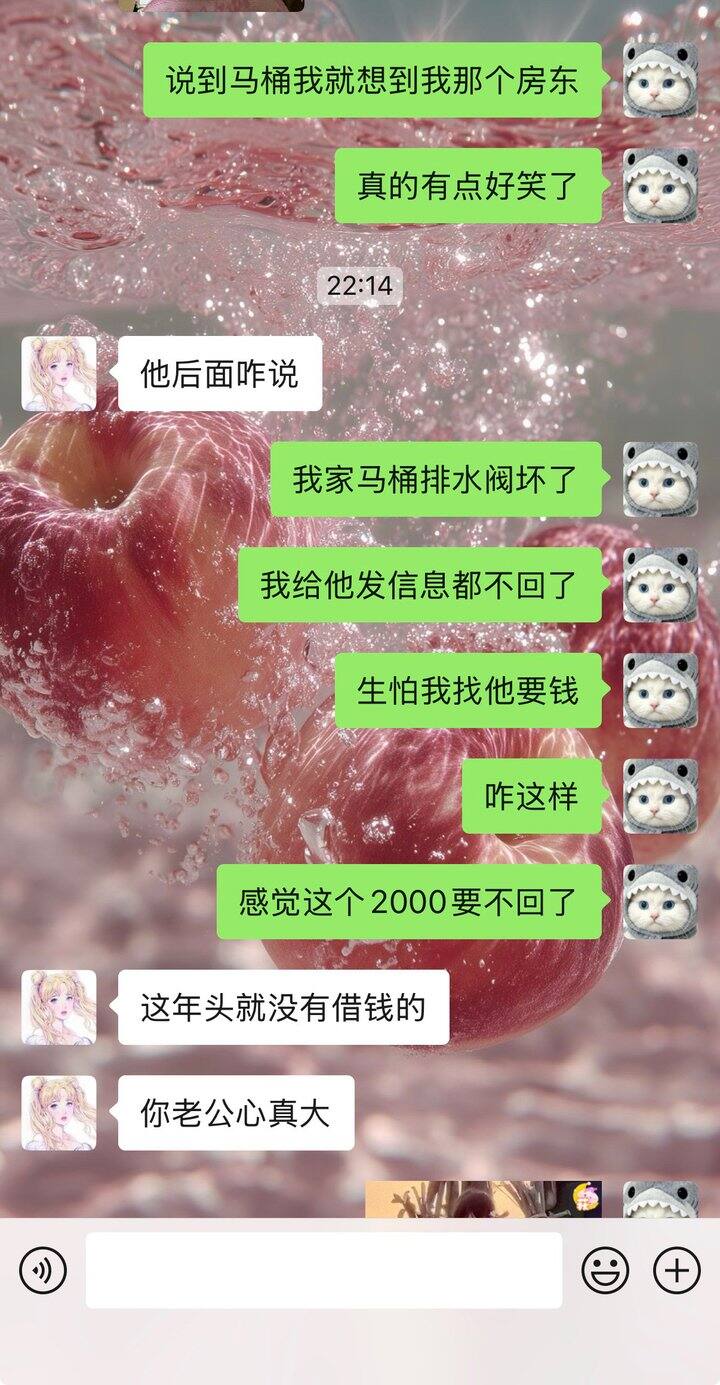720x1385 pixels.
Task: Tap the cat avatar beside 感觉这个2000要不回了
Action: [x=661, y=901]
